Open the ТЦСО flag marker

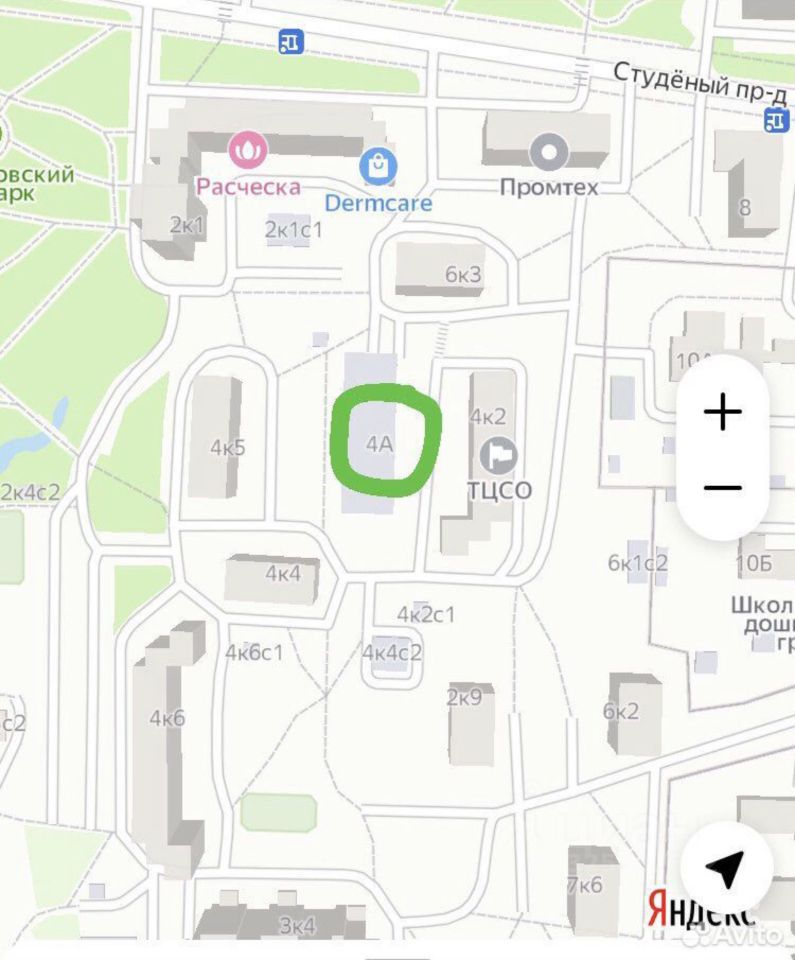[x=497, y=456]
